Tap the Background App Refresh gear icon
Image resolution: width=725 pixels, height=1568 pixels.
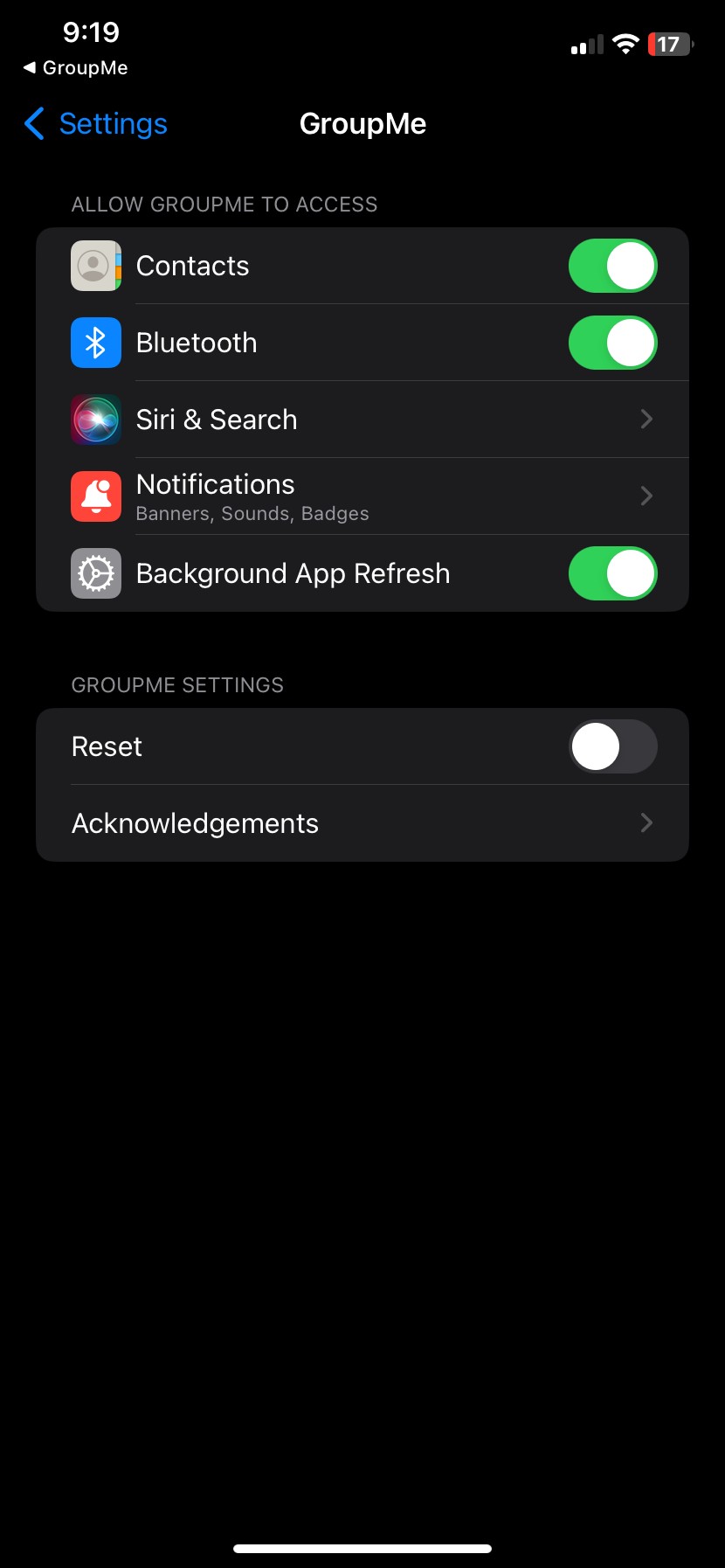pyautogui.click(x=95, y=573)
